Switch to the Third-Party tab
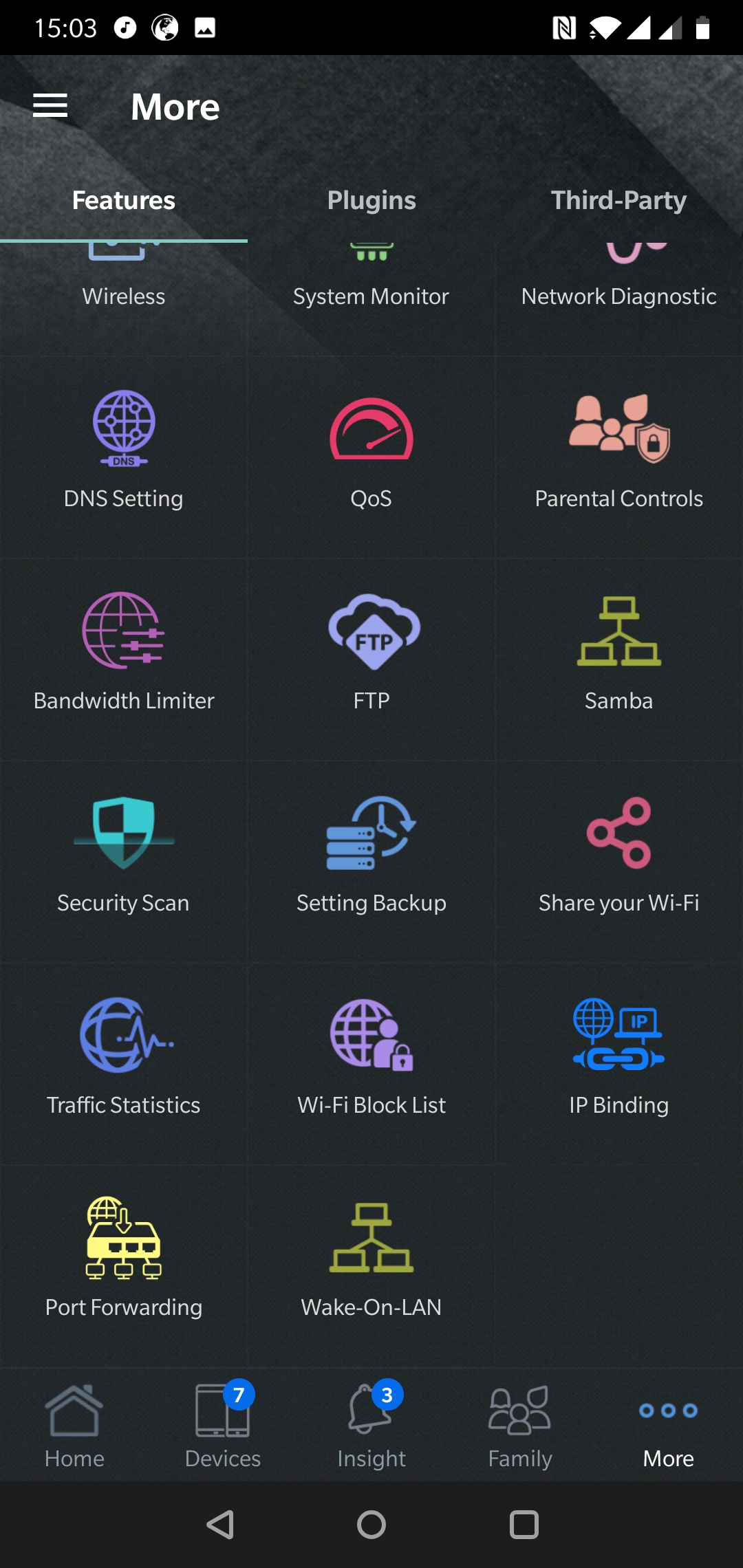 click(x=619, y=200)
